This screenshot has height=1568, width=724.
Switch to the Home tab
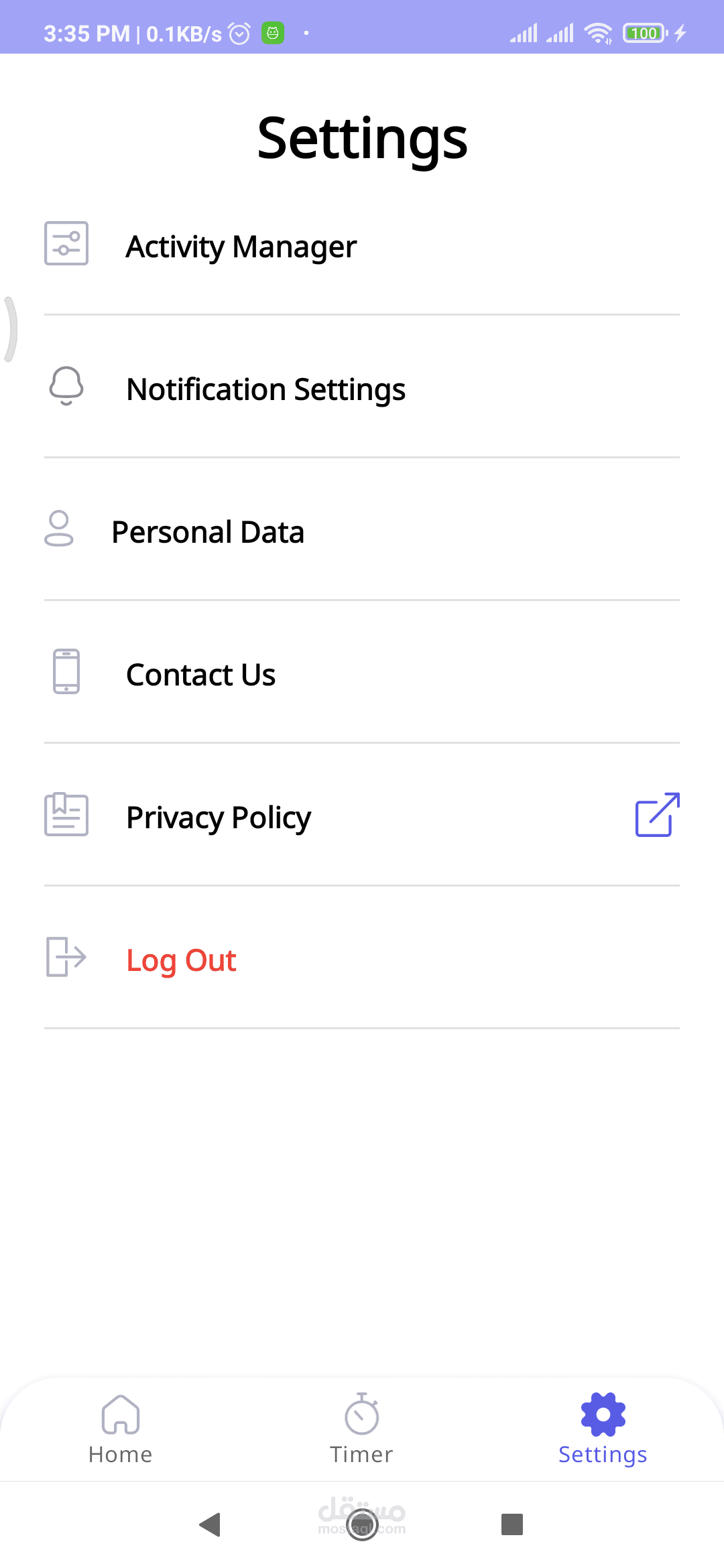[x=121, y=1429]
